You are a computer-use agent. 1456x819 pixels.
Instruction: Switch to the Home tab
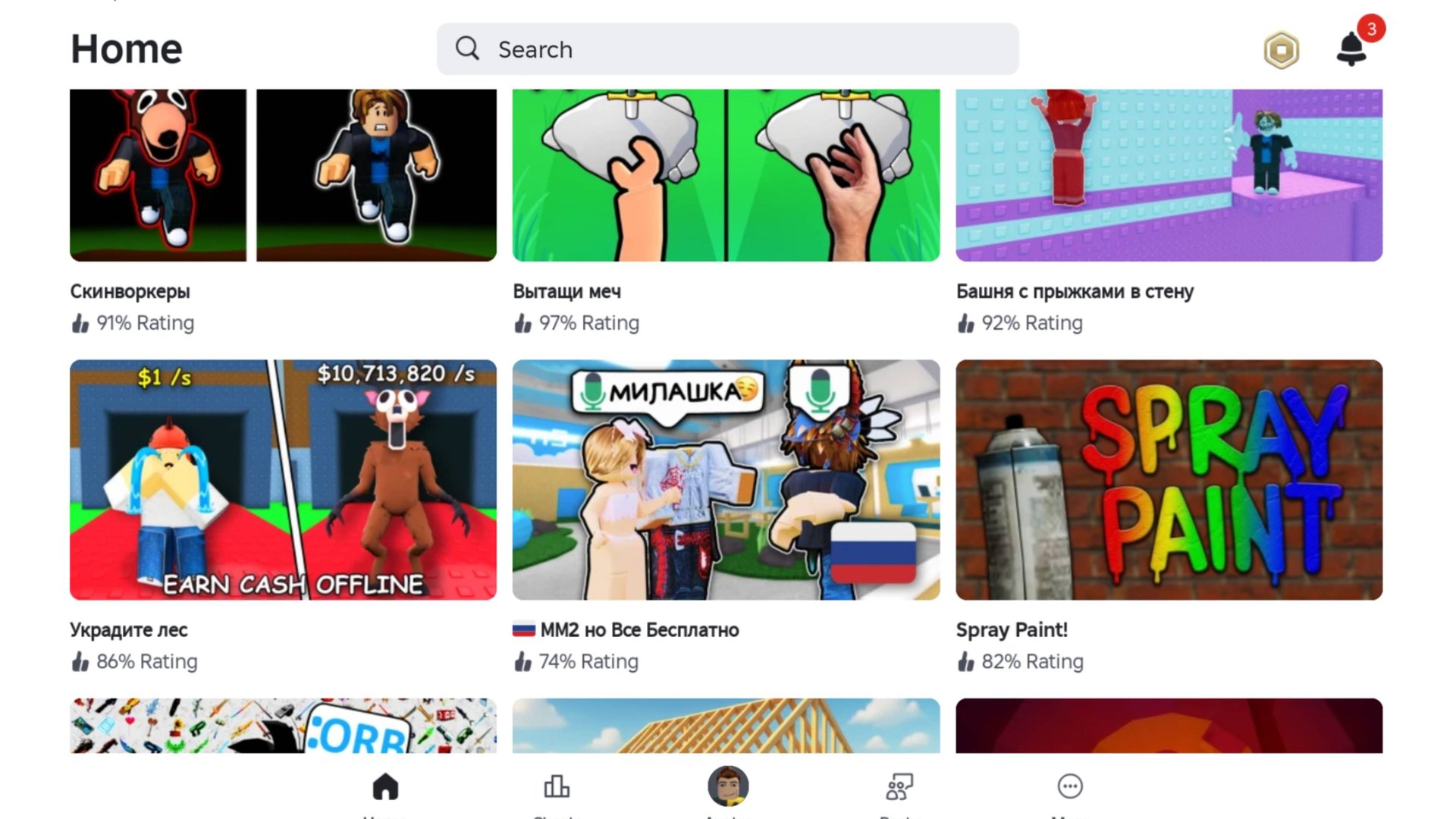385,788
